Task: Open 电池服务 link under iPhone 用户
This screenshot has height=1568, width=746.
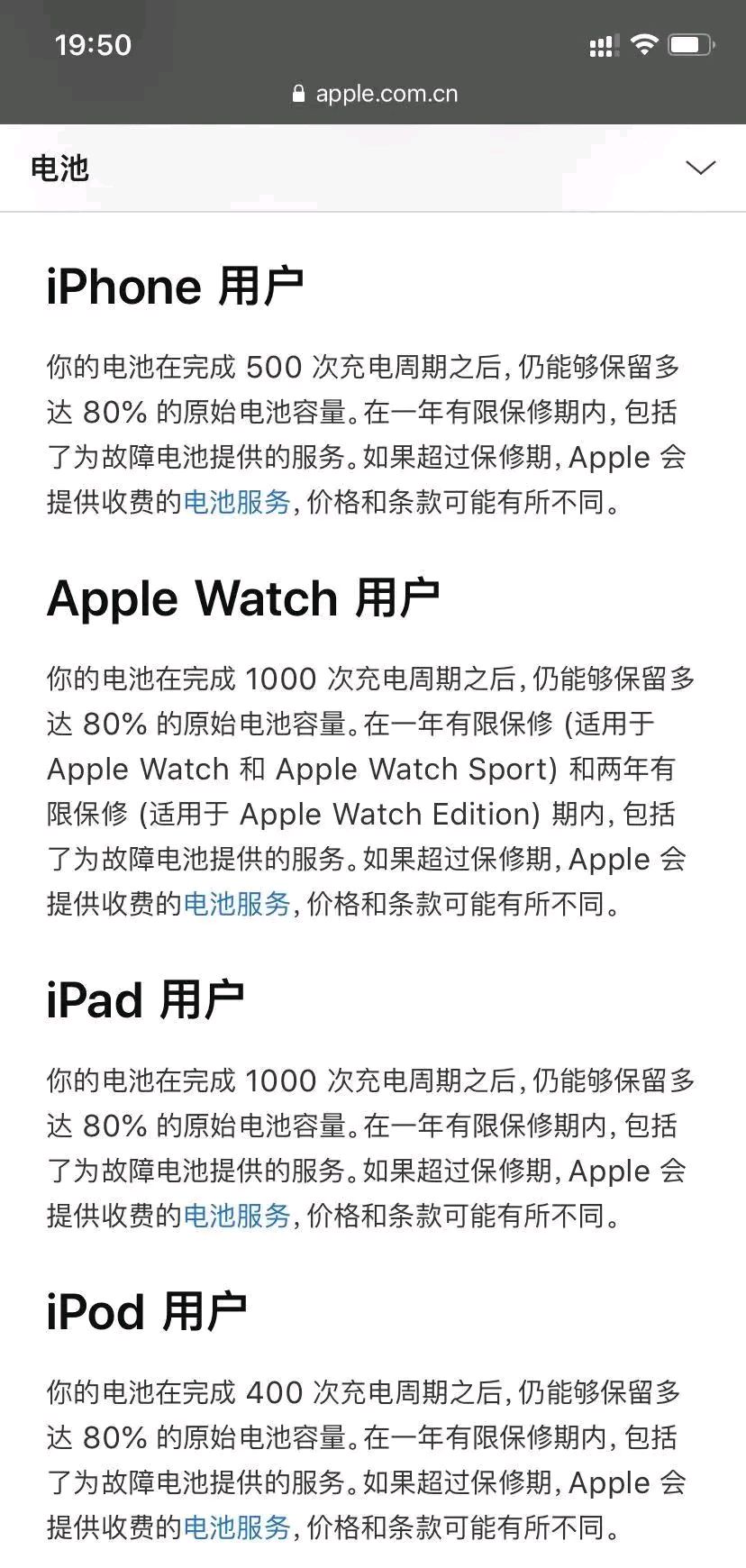Action: click(x=237, y=502)
